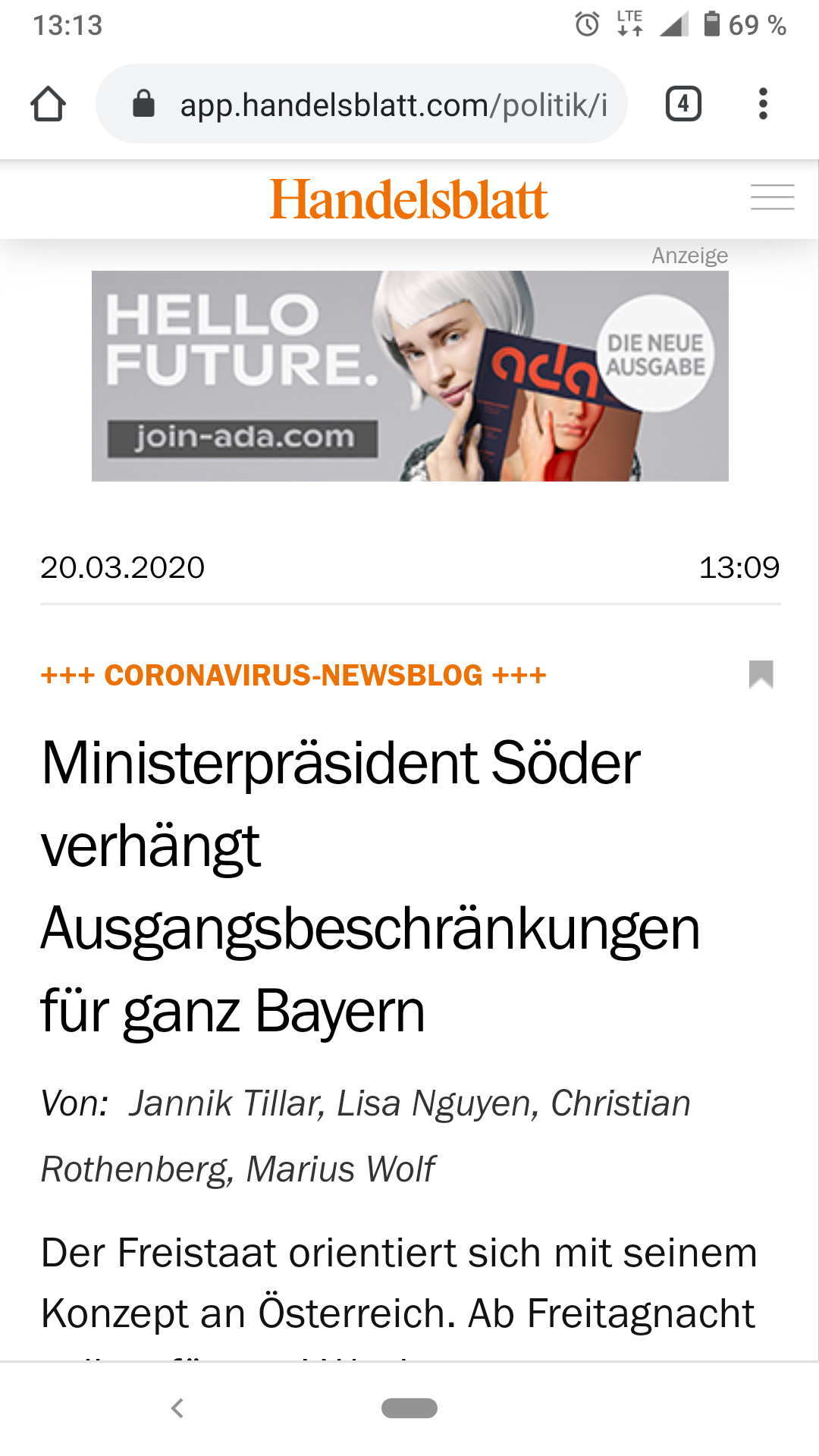Tap the system home pill
The height and width of the screenshot is (1456, 819).
click(x=409, y=1408)
